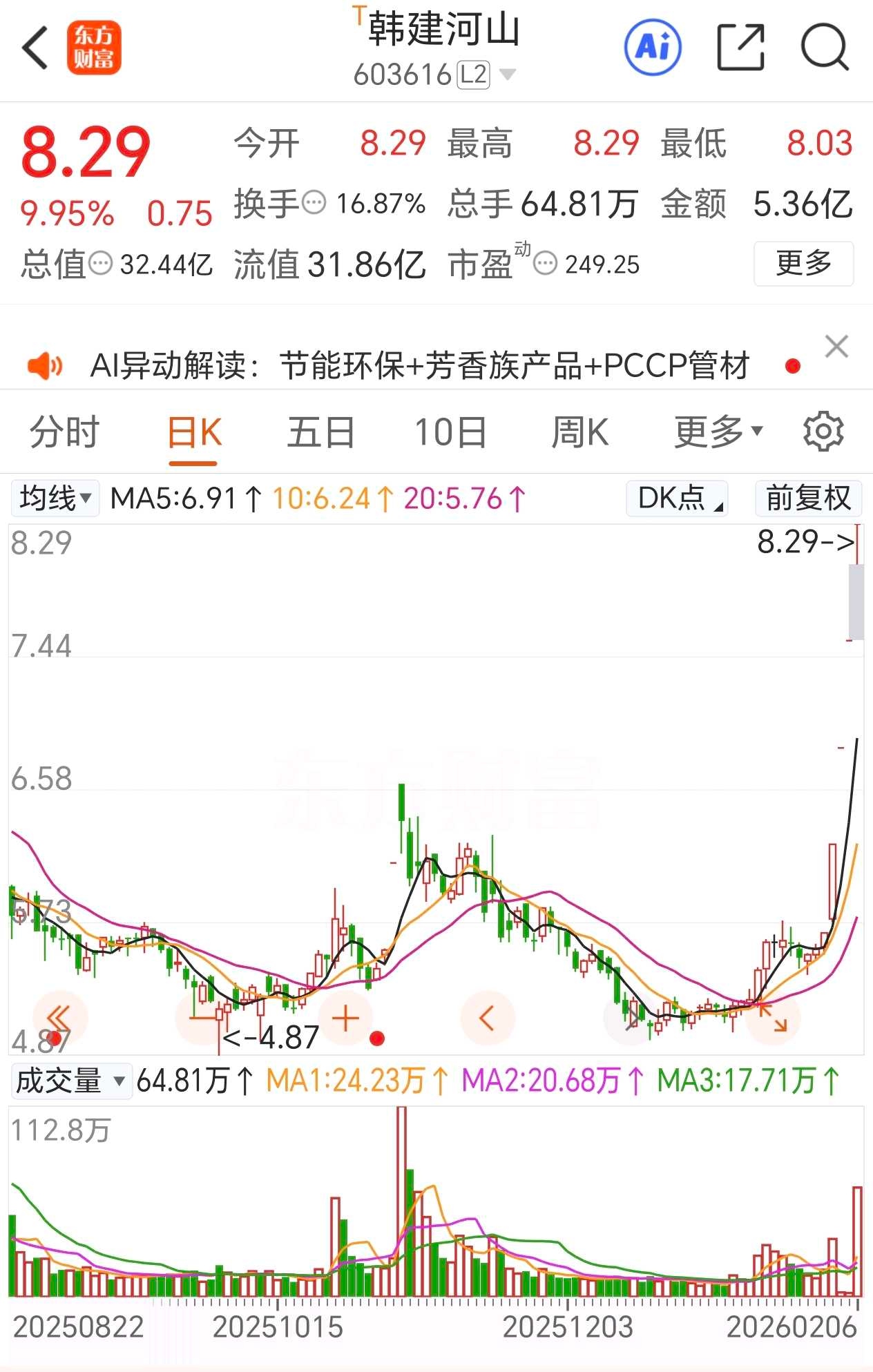Open the AI assistant icon
This screenshot has width=873, height=1372.
[653, 48]
